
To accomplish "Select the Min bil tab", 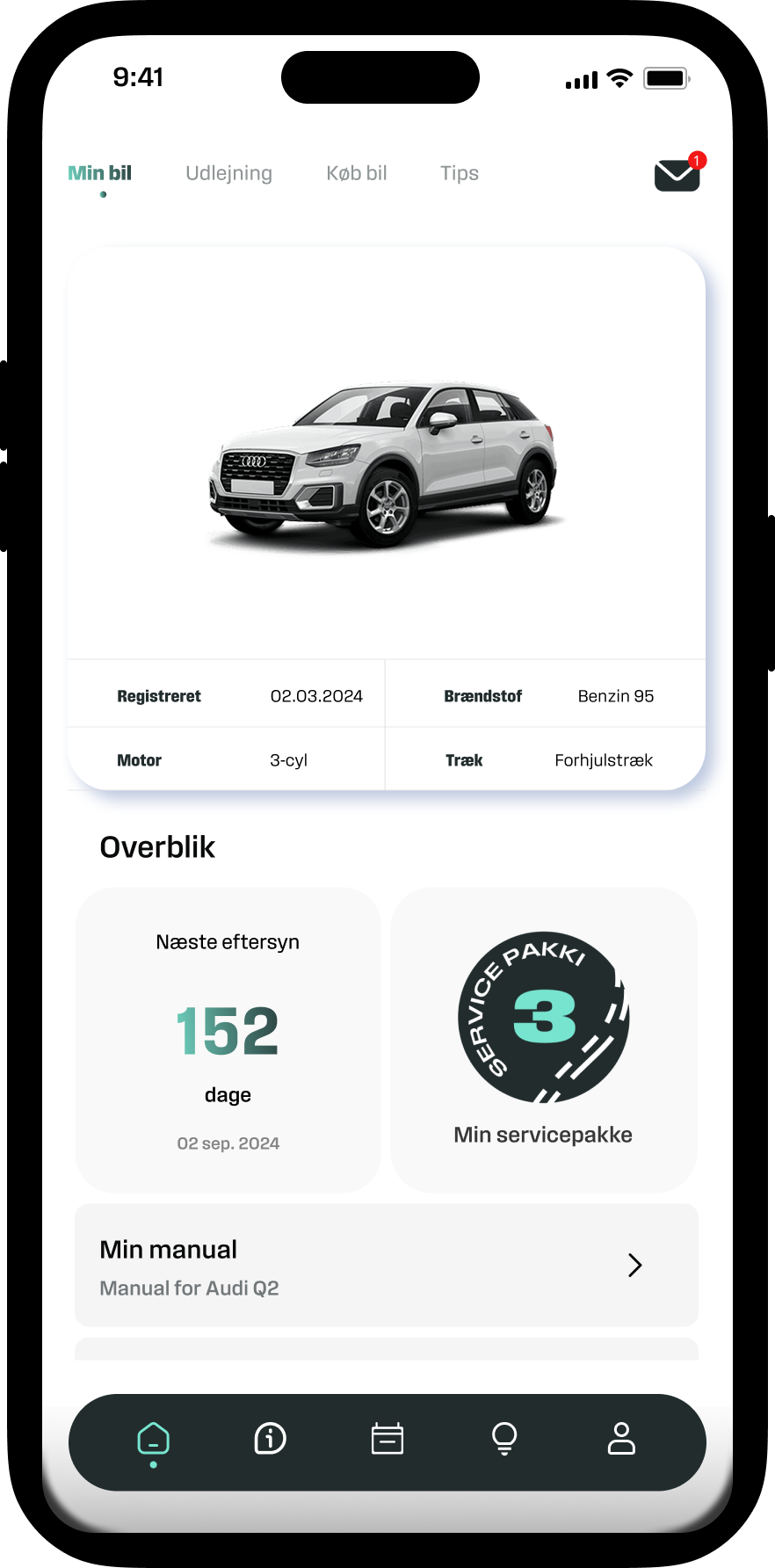I will point(100,173).
